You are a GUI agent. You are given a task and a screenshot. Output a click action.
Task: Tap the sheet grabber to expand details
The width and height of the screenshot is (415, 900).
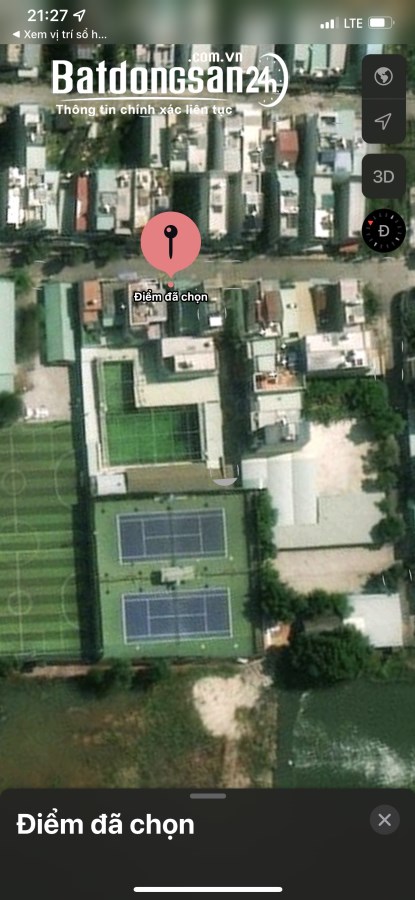208,796
